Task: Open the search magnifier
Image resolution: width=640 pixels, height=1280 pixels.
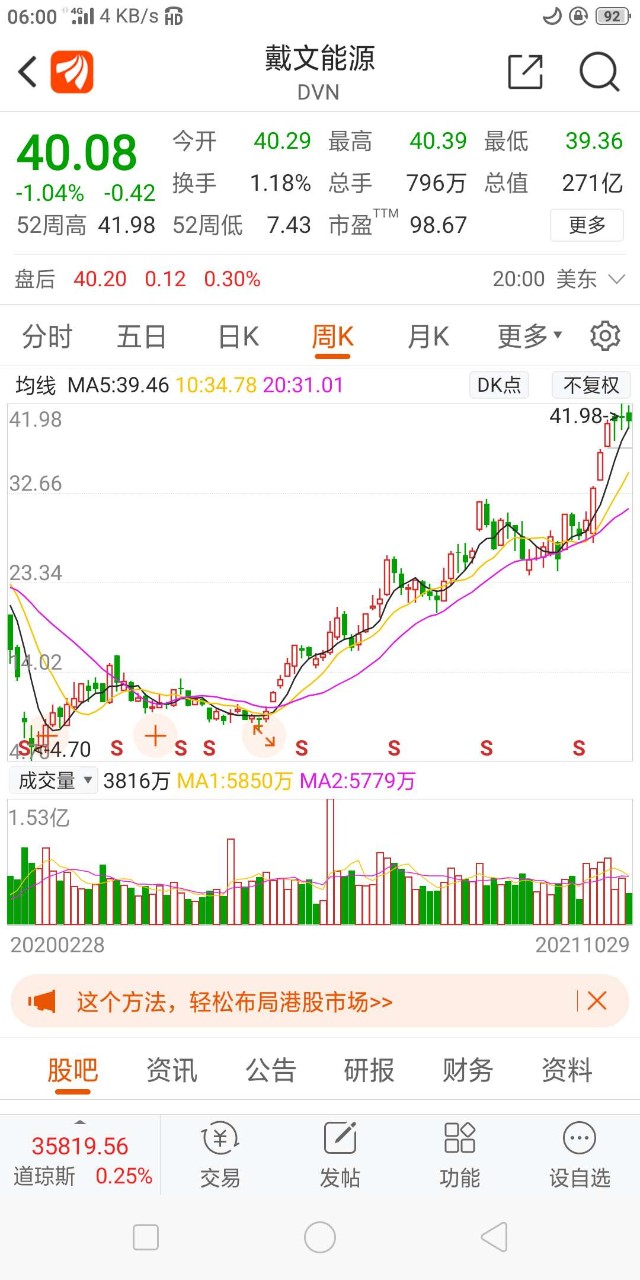Action: [599, 72]
